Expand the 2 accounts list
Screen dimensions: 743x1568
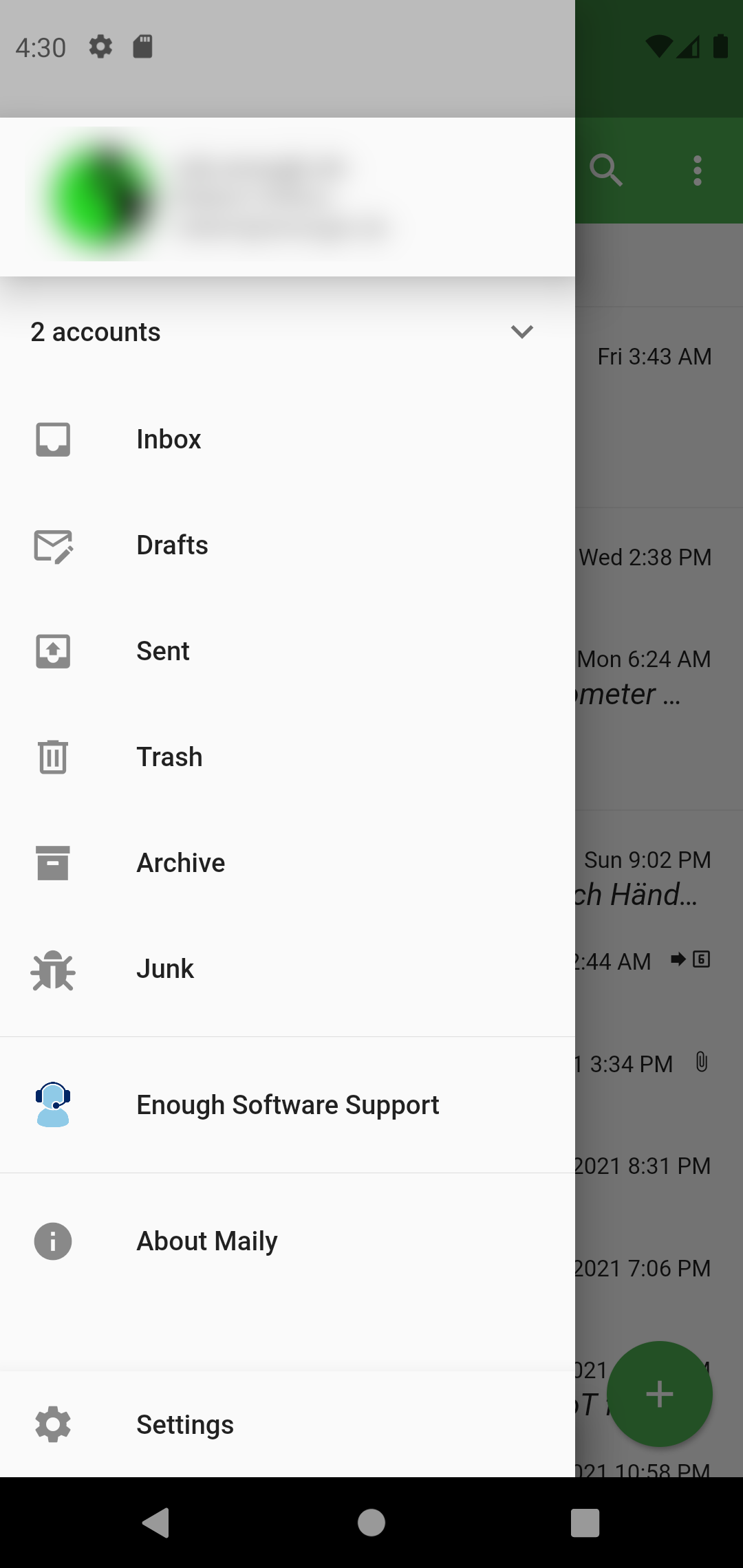[522, 332]
